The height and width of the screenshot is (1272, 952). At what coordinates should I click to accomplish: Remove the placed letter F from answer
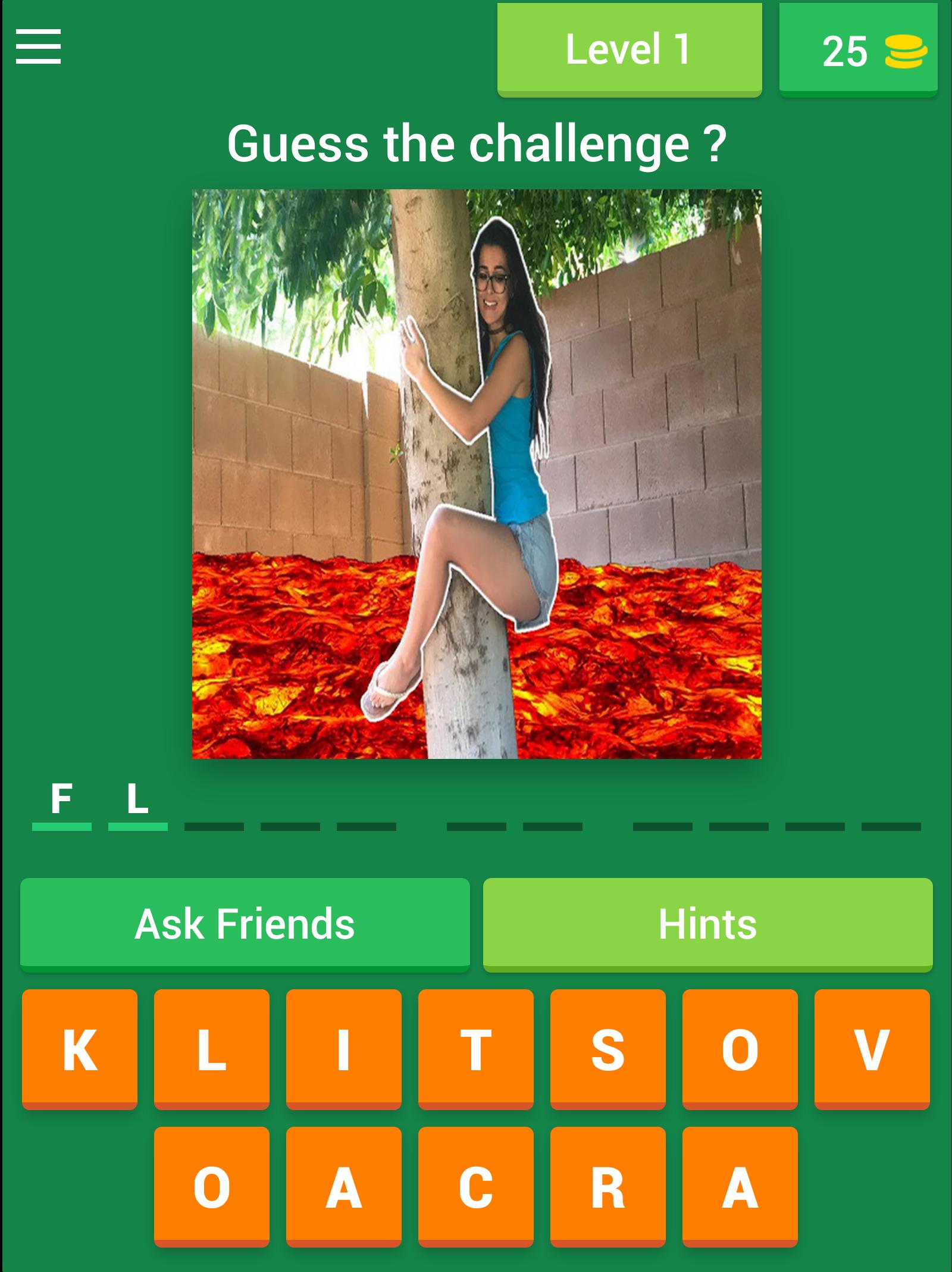[x=62, y=801]
